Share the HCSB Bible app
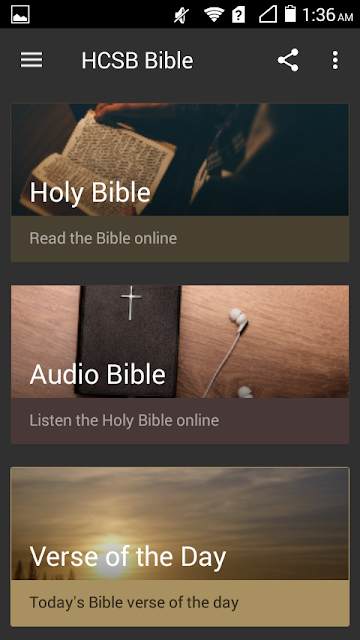This screenshot has width=360, height=640. pyautogui.click(x=289, y=60)
